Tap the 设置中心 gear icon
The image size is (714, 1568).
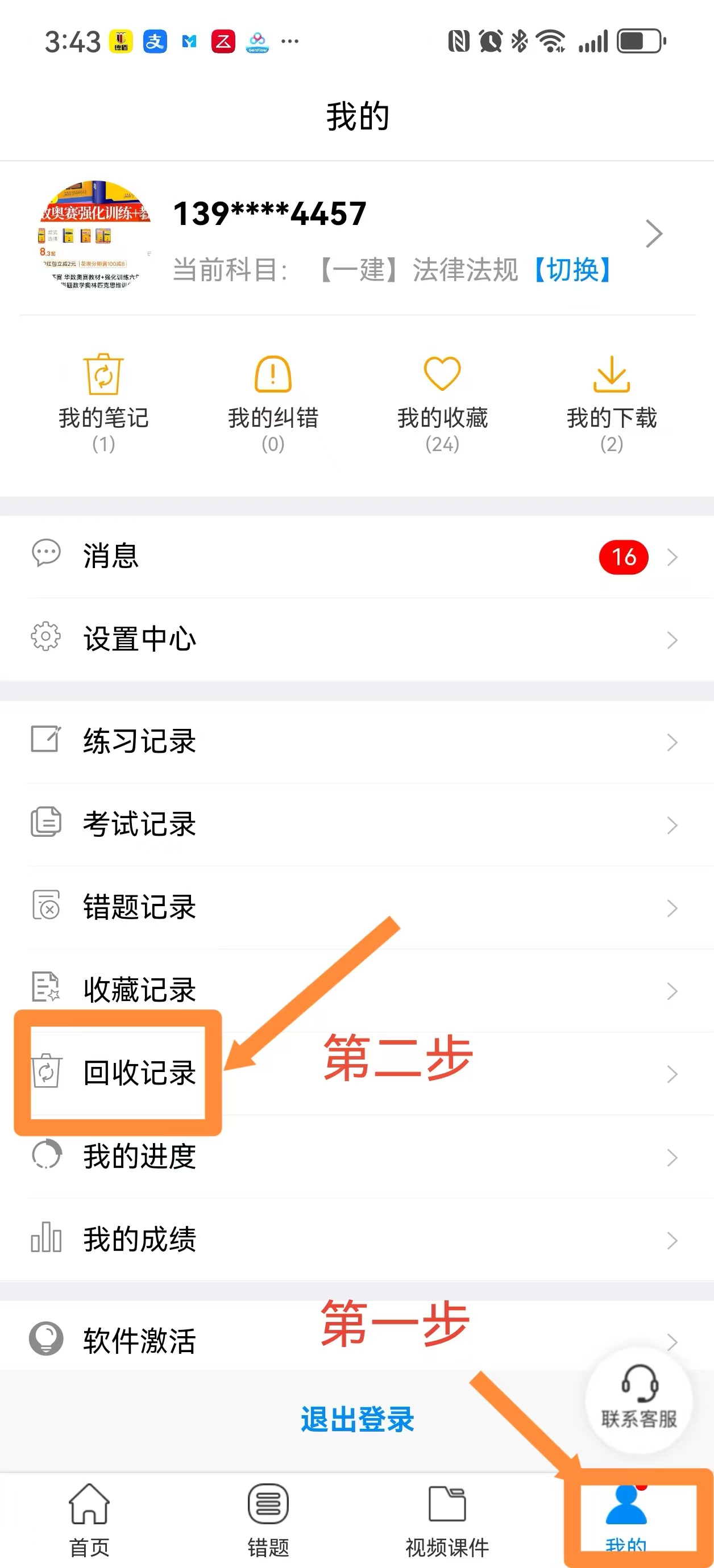(x=44, y=638)
